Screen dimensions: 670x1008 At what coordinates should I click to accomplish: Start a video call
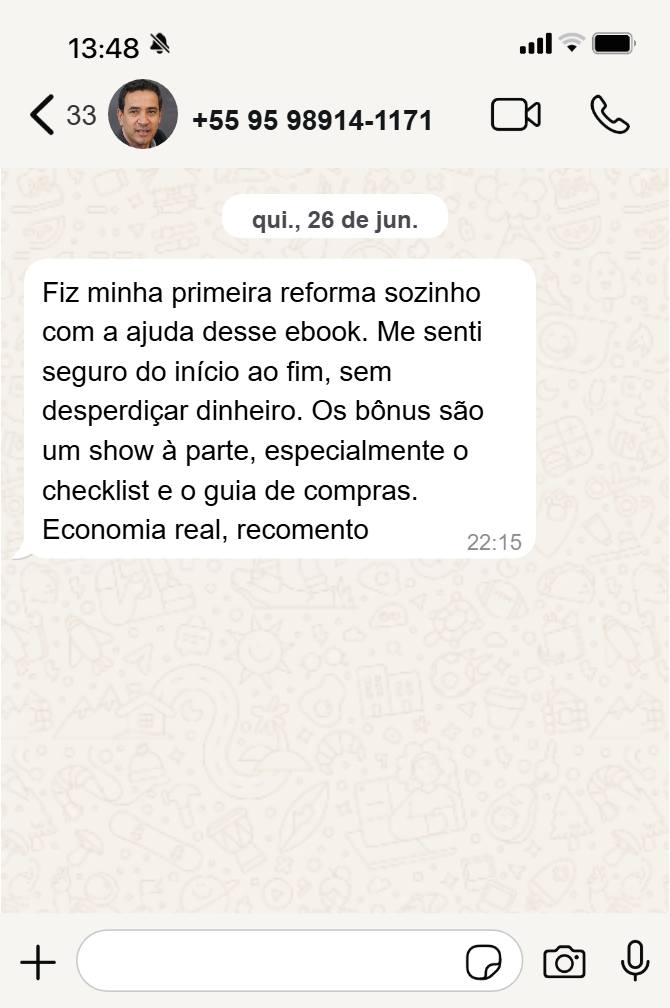[x=516, y=115]
